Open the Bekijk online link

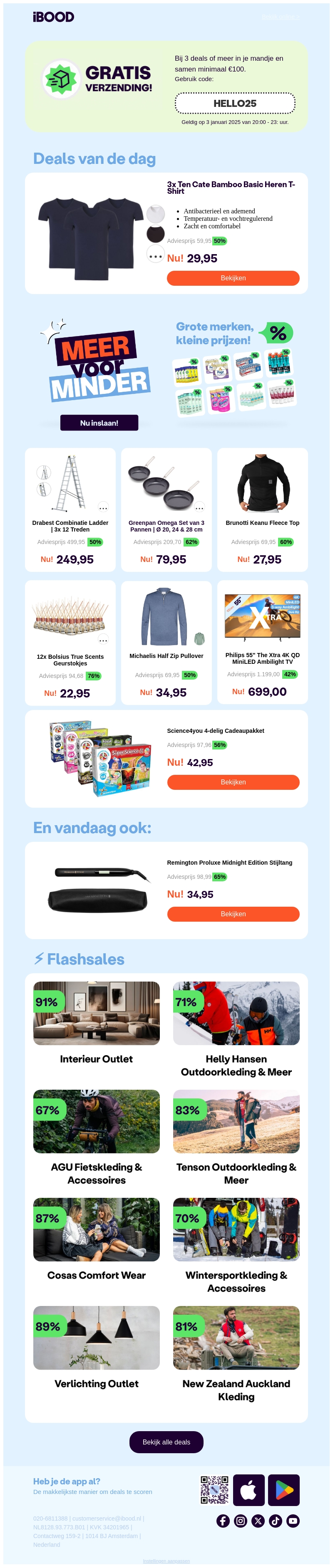(x=279, y=17)
